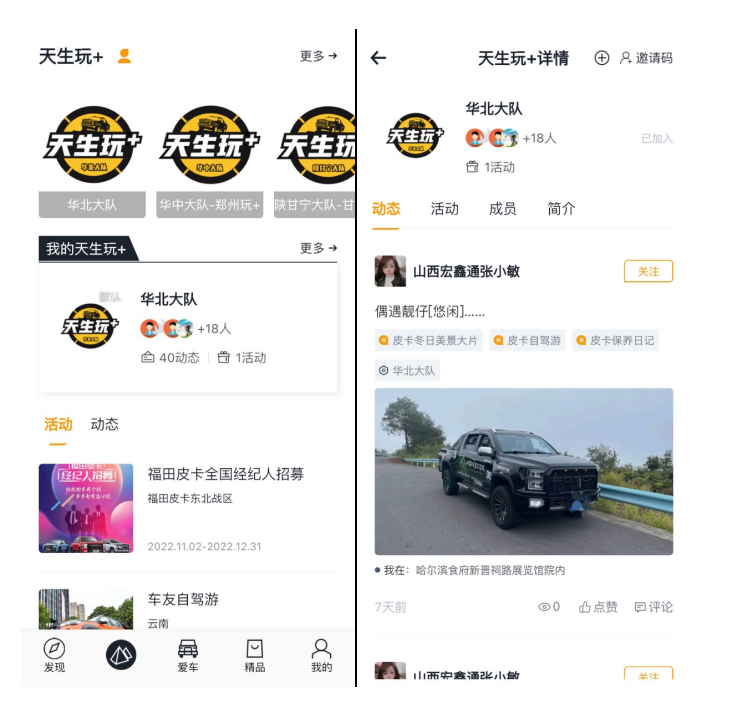Screen dimensions: 732x713
Task: Open 更多 next to 天生玩+ heading
Action: pos(318,56)
